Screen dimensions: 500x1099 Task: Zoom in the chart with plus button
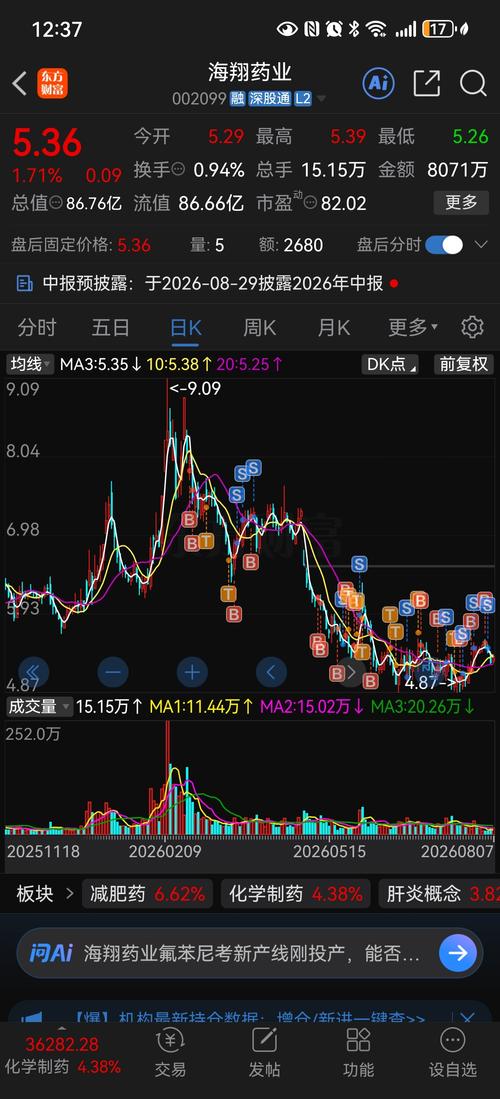tap(192, 673)
